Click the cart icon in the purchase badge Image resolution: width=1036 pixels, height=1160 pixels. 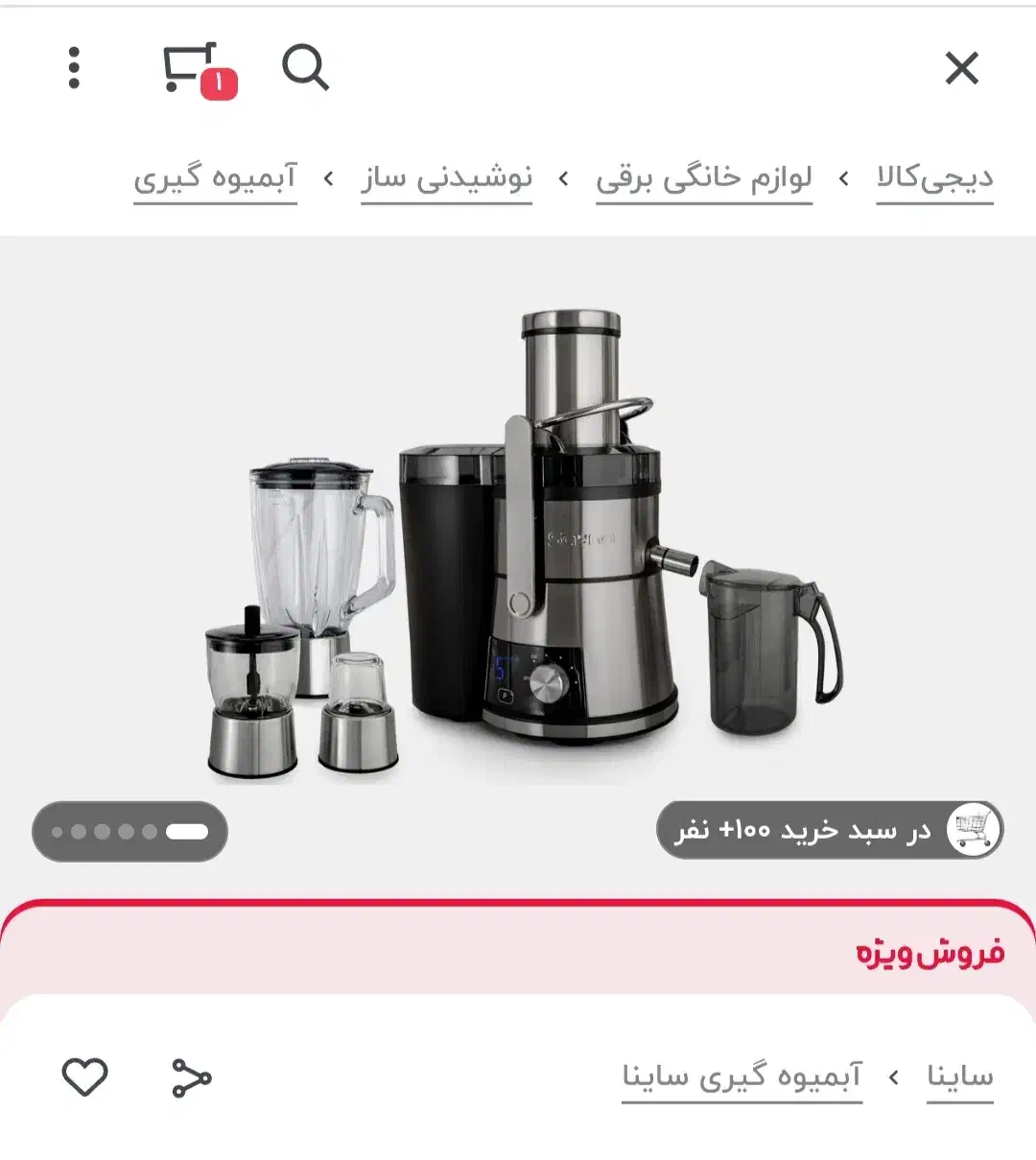pyautogui.click(x=975, y=829)
